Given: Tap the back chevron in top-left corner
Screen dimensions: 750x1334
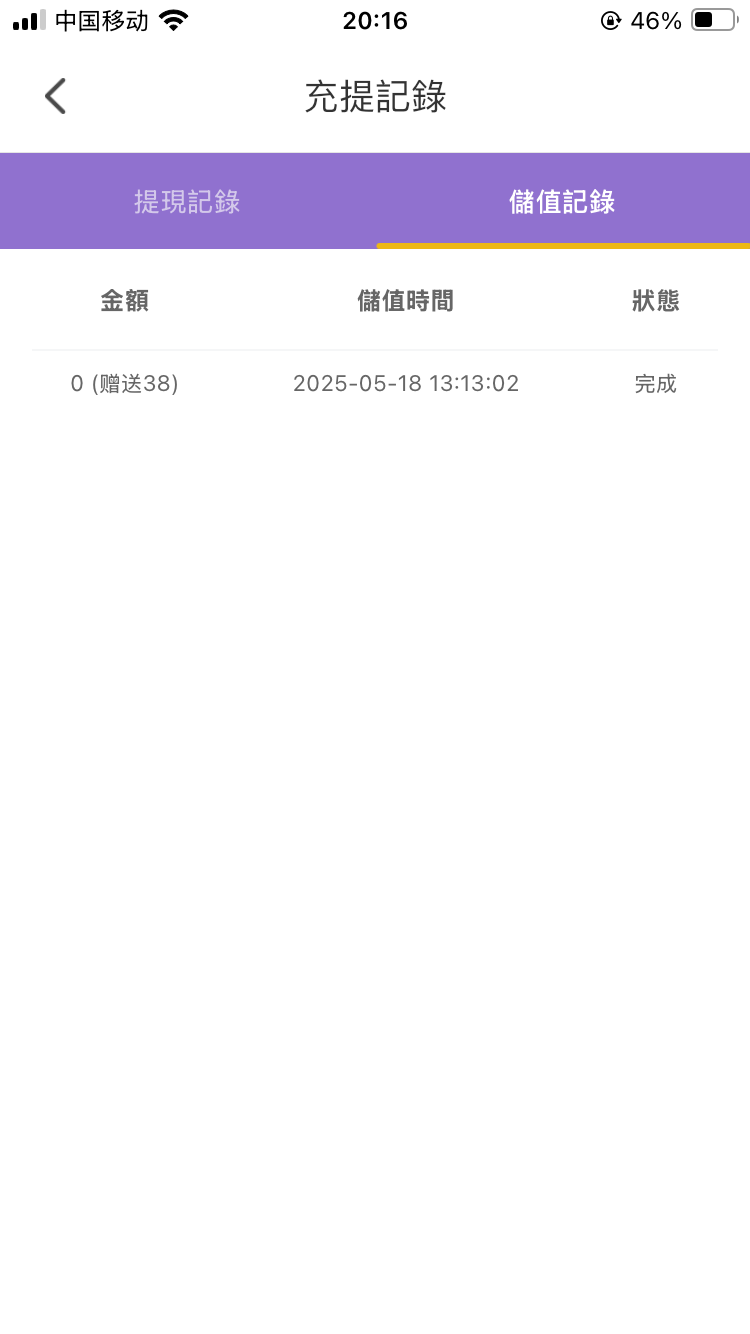Looking at the screenshot, I should pyautogui.click(x=55, y=96).
